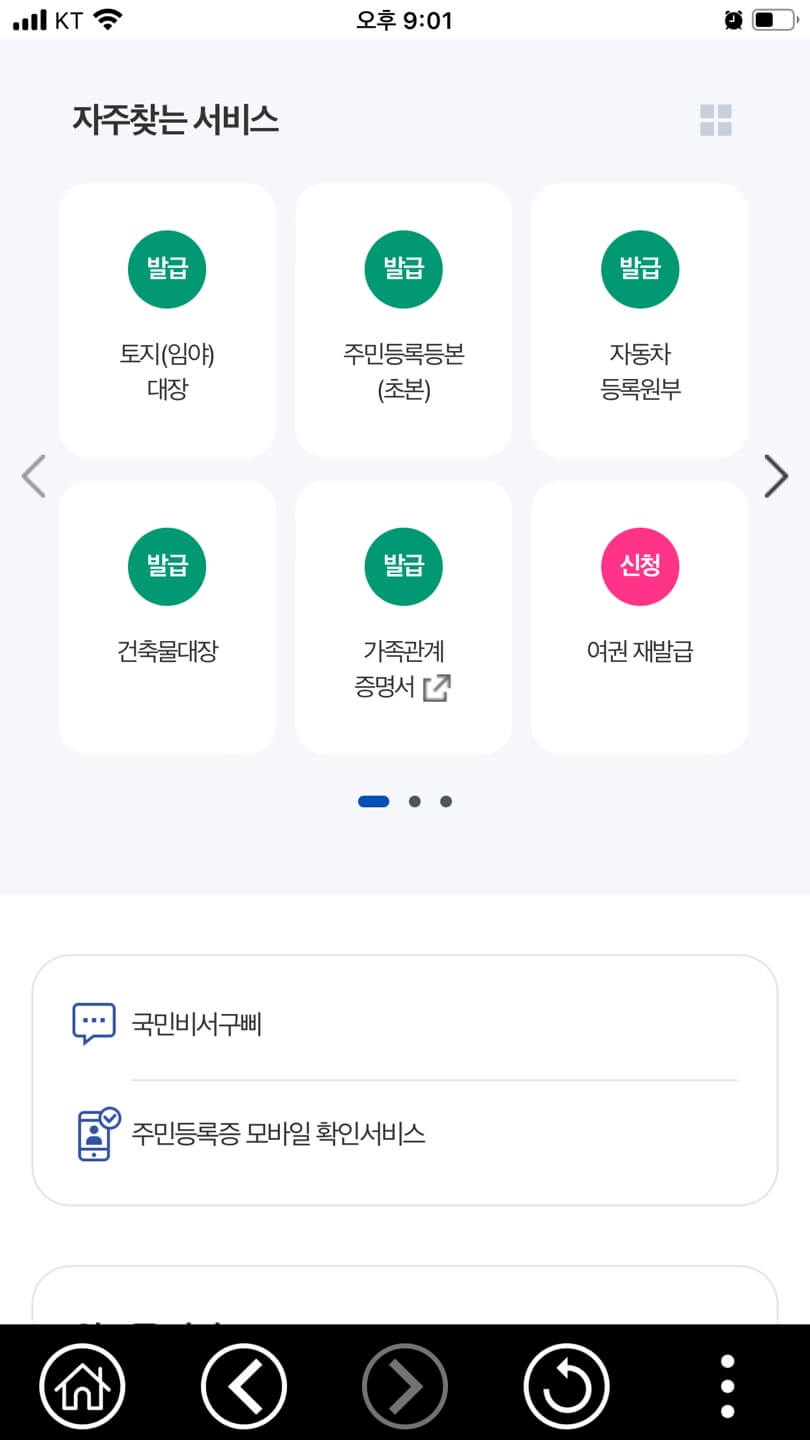Open the three-dot more menu at bottom right

point(727,1386)
